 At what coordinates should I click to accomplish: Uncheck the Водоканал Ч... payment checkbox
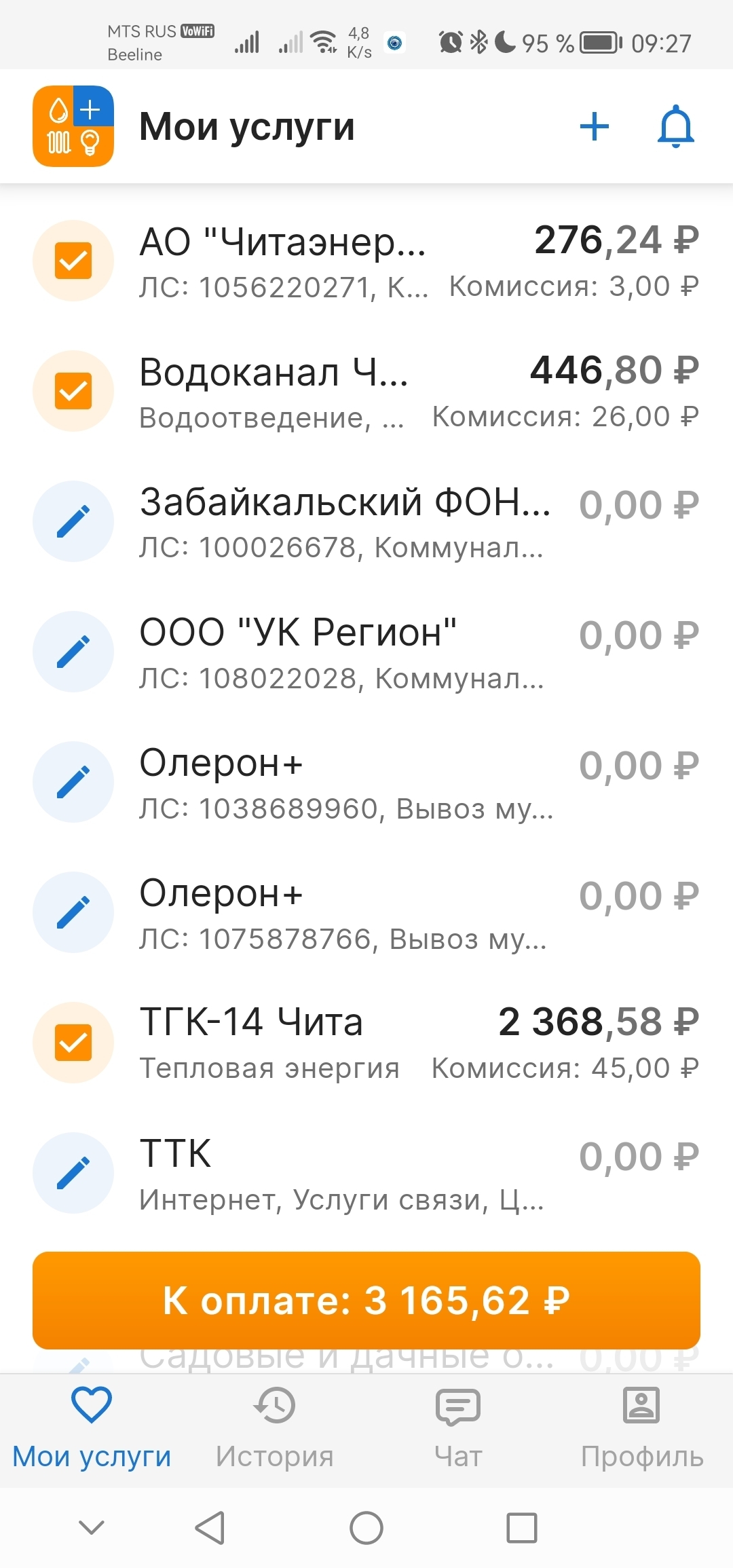click(73, 391)
